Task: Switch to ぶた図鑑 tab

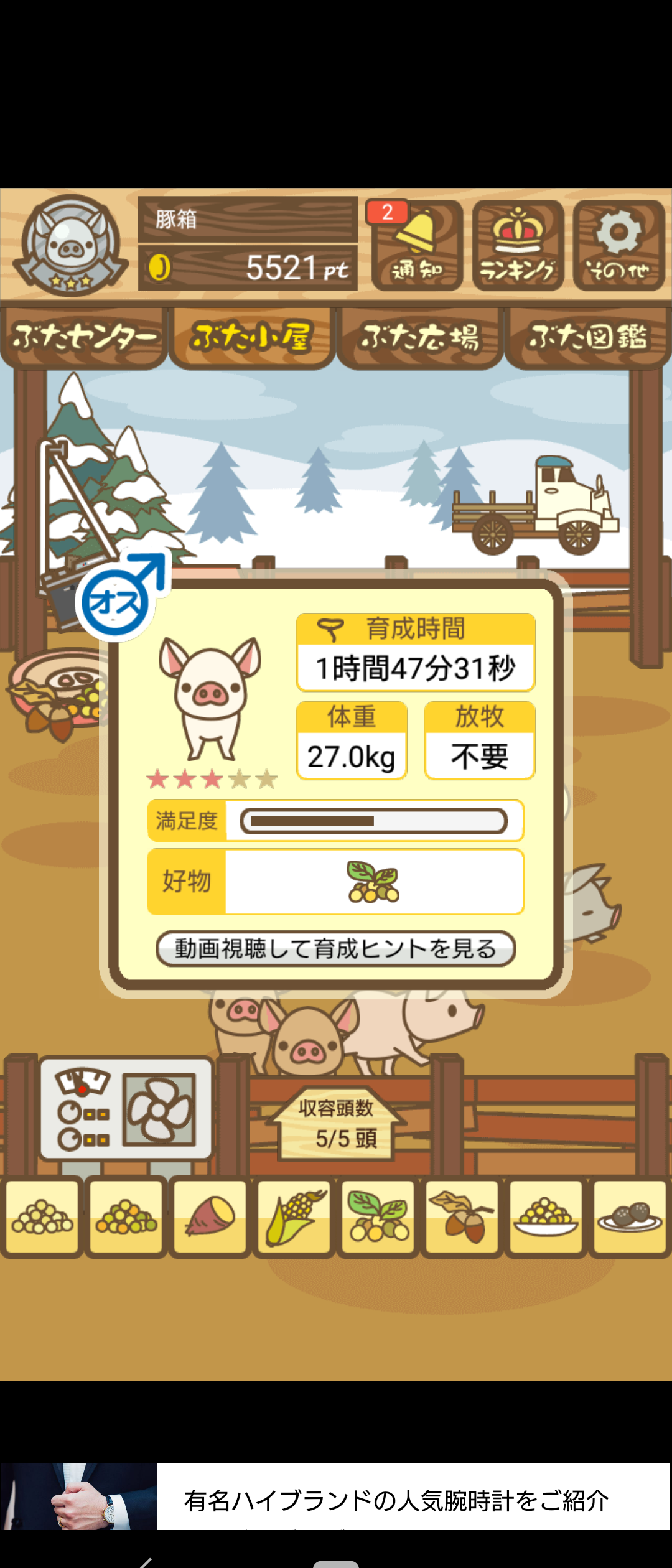Action: click(x=588, y=337)
